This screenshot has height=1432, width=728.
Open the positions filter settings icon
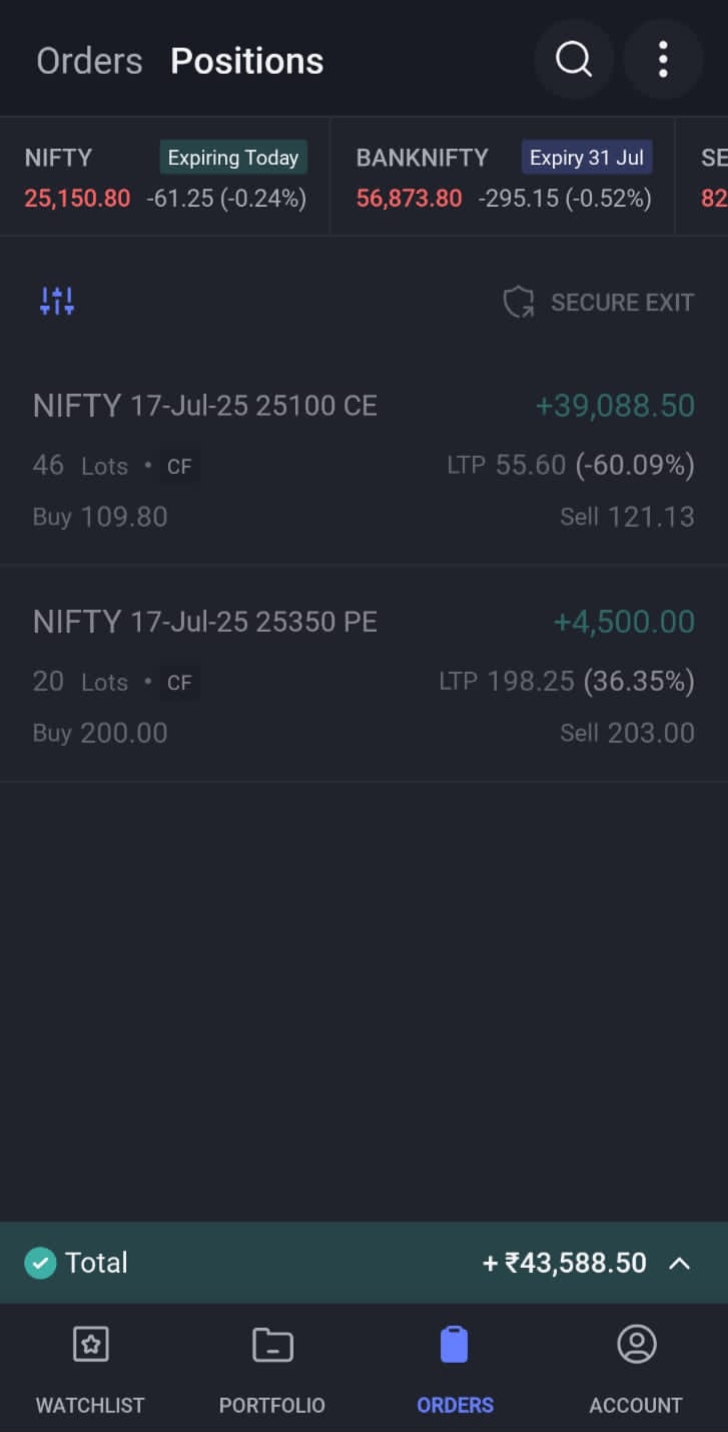[57, 301]
